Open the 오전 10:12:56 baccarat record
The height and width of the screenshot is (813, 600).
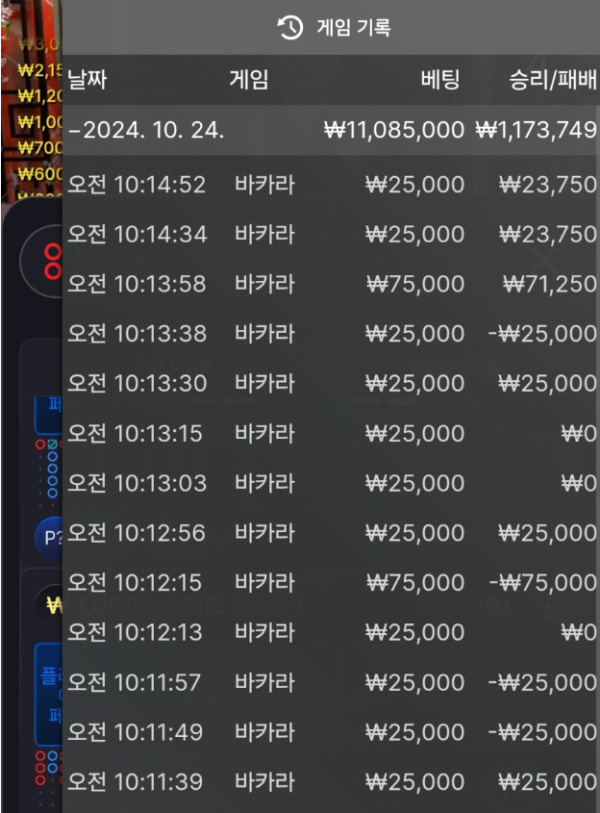coord(330,533)
